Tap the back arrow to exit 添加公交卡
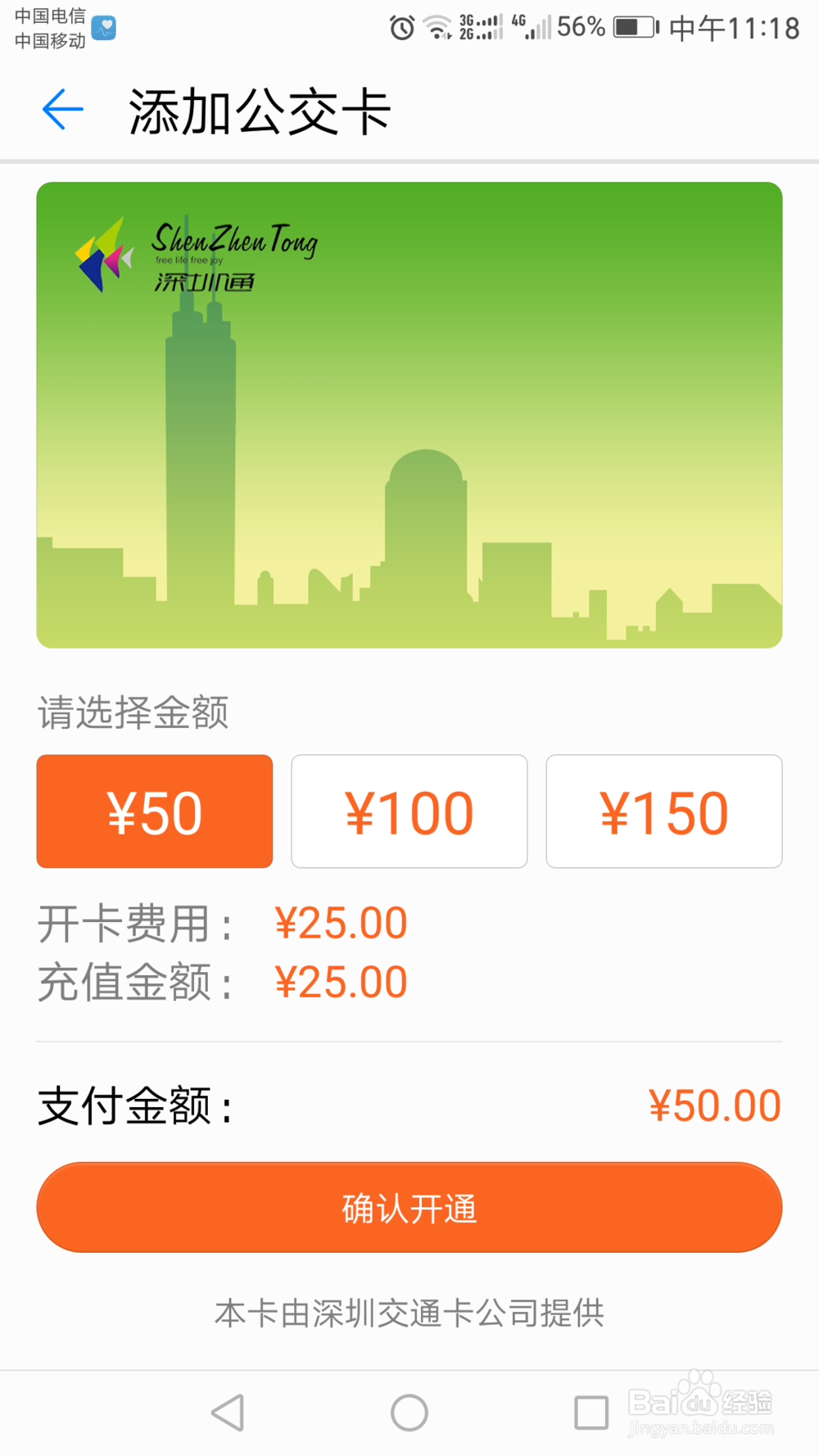Screen dimensions: 819x1456 click(61, 109)
